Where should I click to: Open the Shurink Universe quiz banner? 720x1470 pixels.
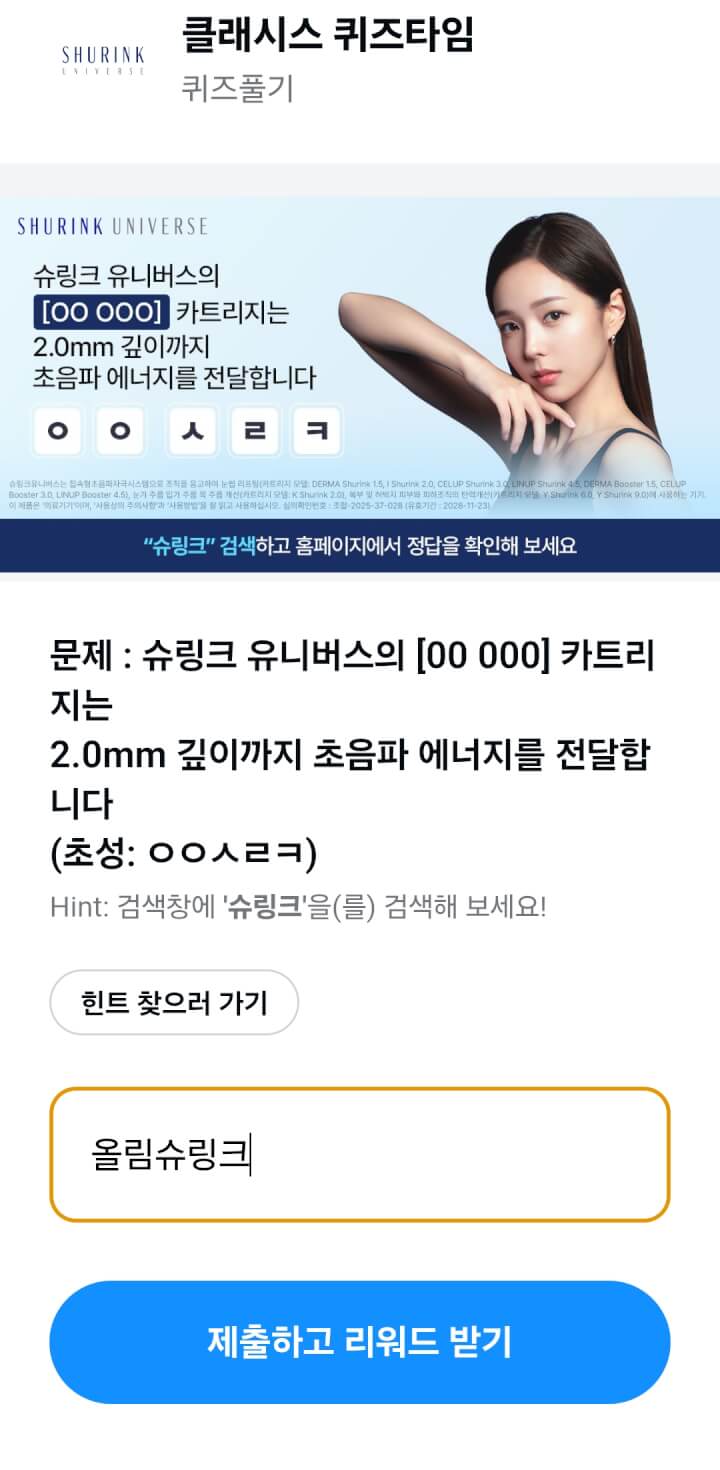click(x=360, y=384)
